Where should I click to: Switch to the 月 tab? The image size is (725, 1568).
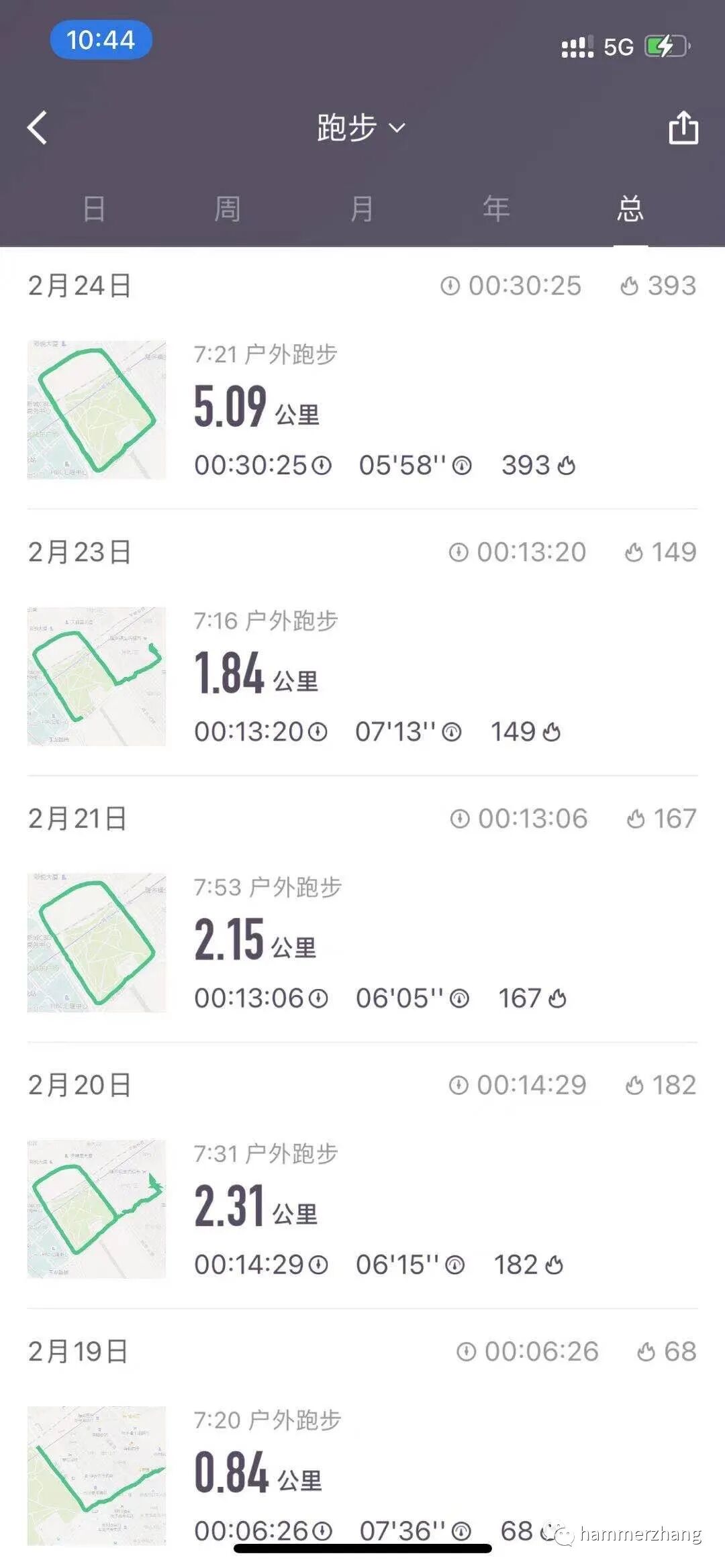pyautogui.click(x=362, y=209)
